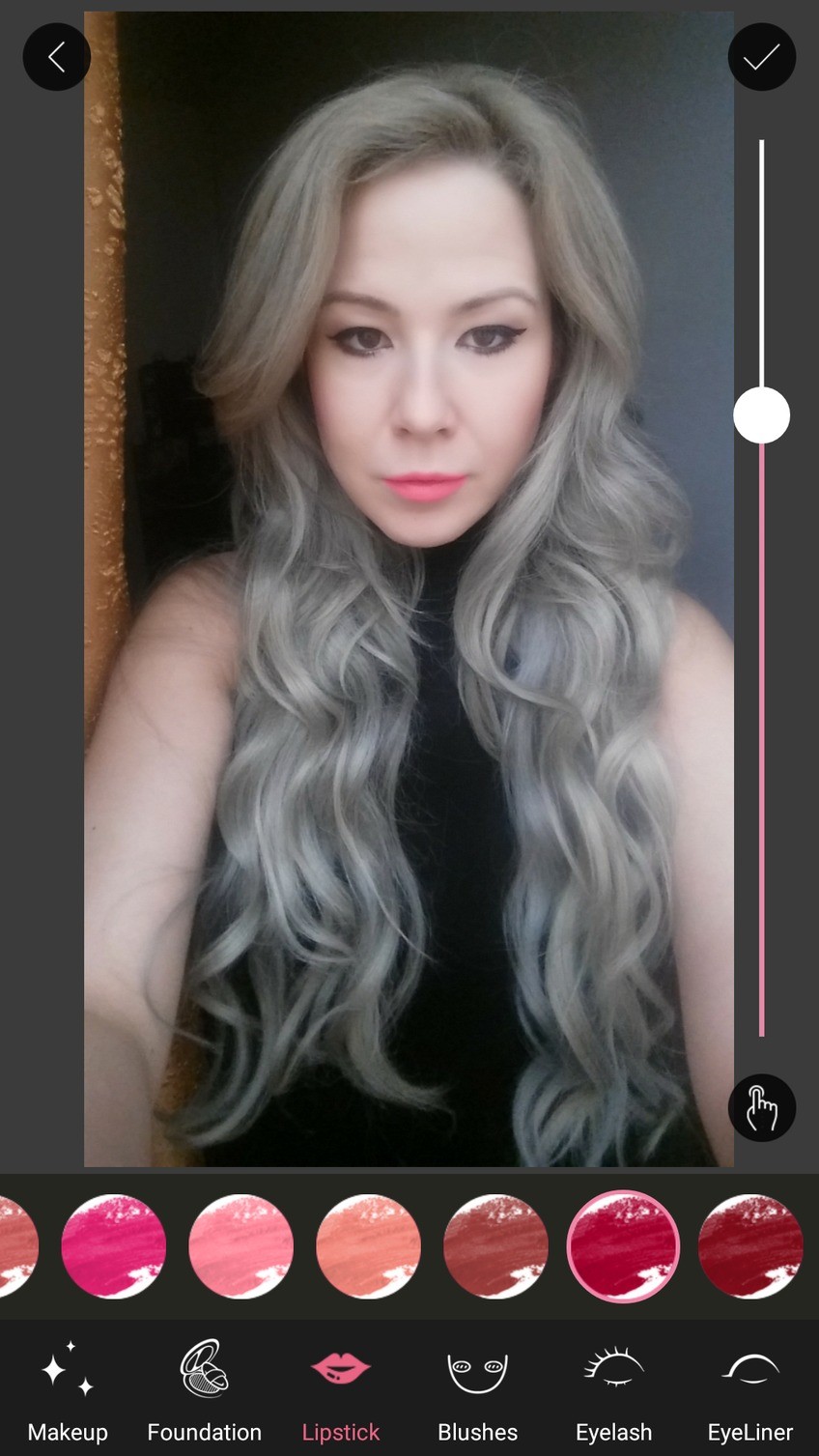Switch to the EyeLiner tab
The height and width of the screenshot is (1456, 819).
tap(750, 1388)
